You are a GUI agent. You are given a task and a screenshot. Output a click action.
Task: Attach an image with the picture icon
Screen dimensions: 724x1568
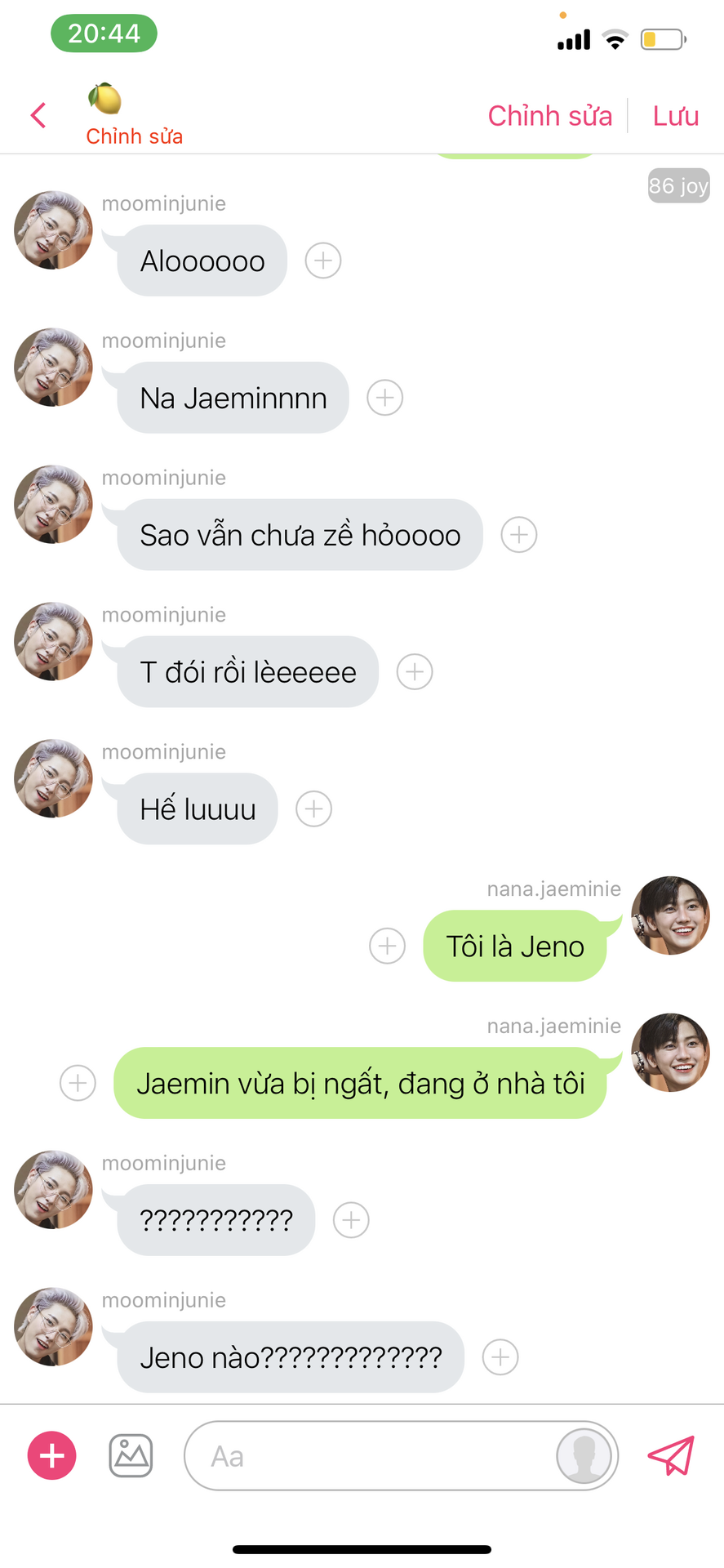131,1455
